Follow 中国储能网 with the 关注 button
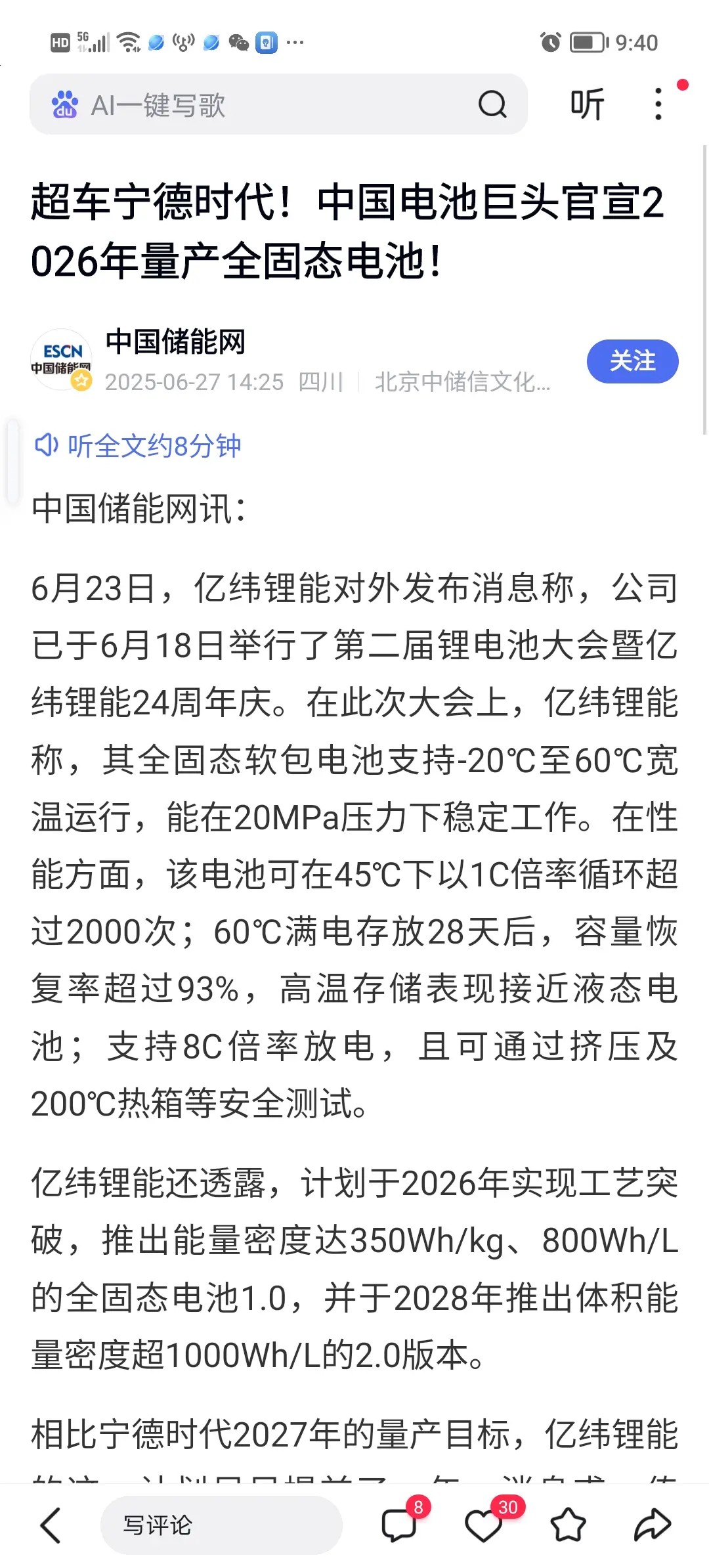This screenshot has width=709, height=1568. pyautogui.click(x=632, y=361)
